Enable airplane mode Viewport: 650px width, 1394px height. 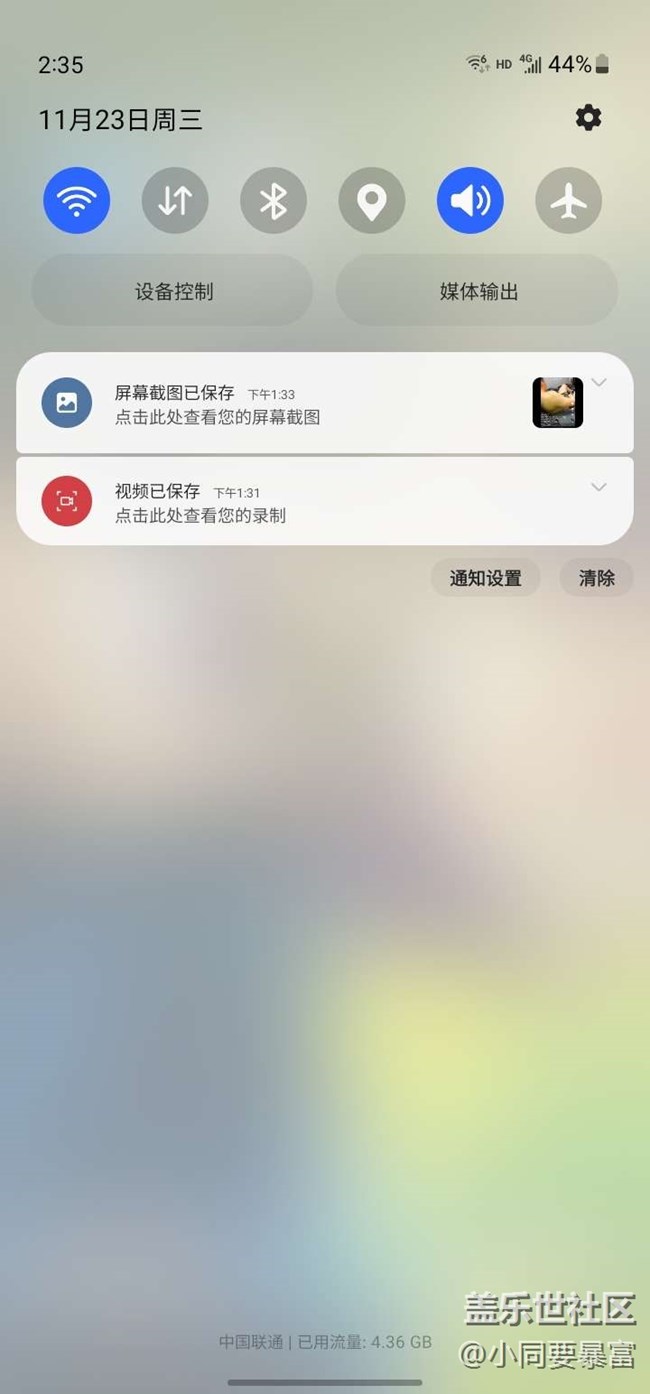pos(569,201)
